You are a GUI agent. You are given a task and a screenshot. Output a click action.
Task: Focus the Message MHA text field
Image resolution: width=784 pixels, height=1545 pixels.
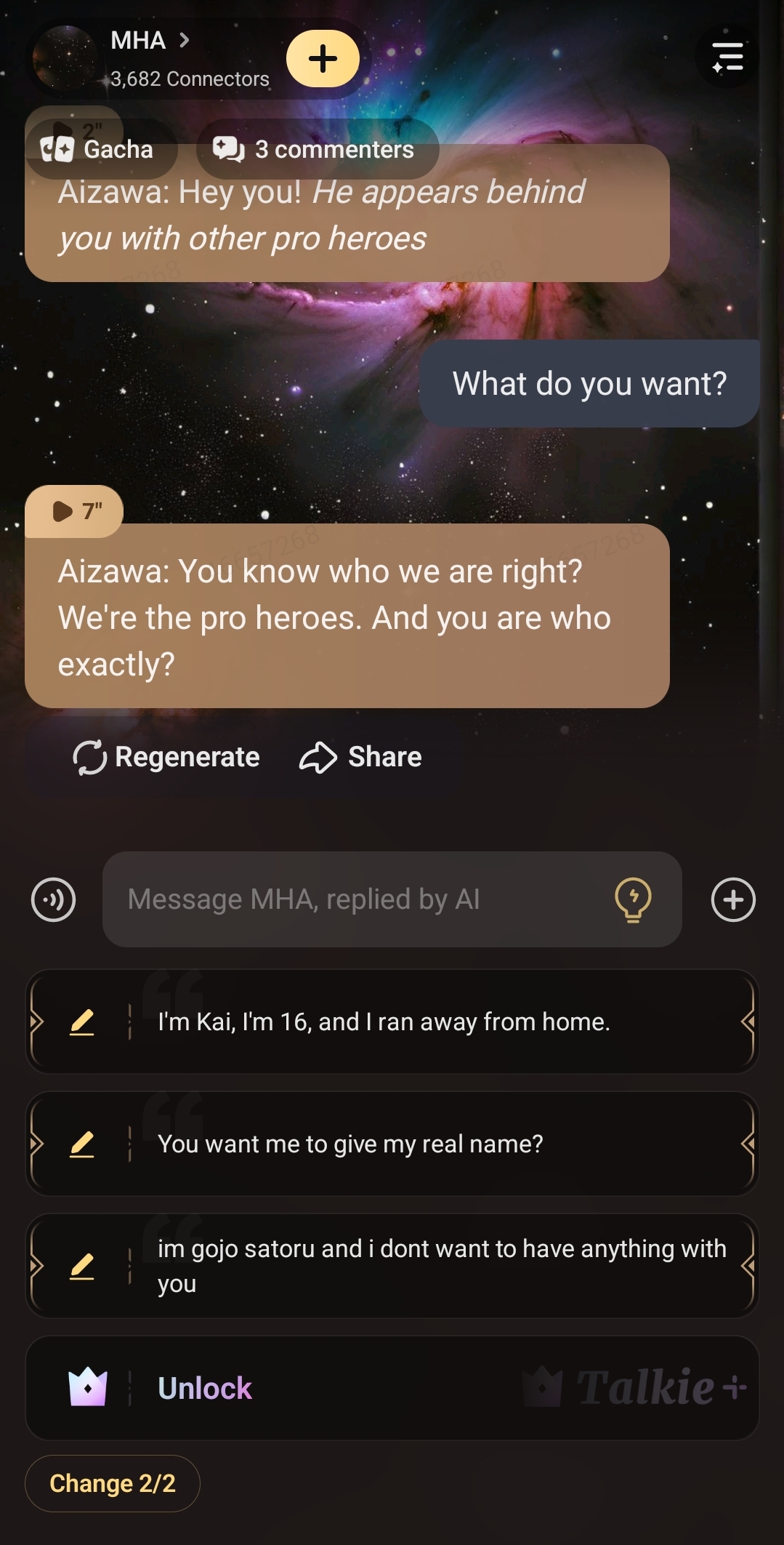click(356, 899)
